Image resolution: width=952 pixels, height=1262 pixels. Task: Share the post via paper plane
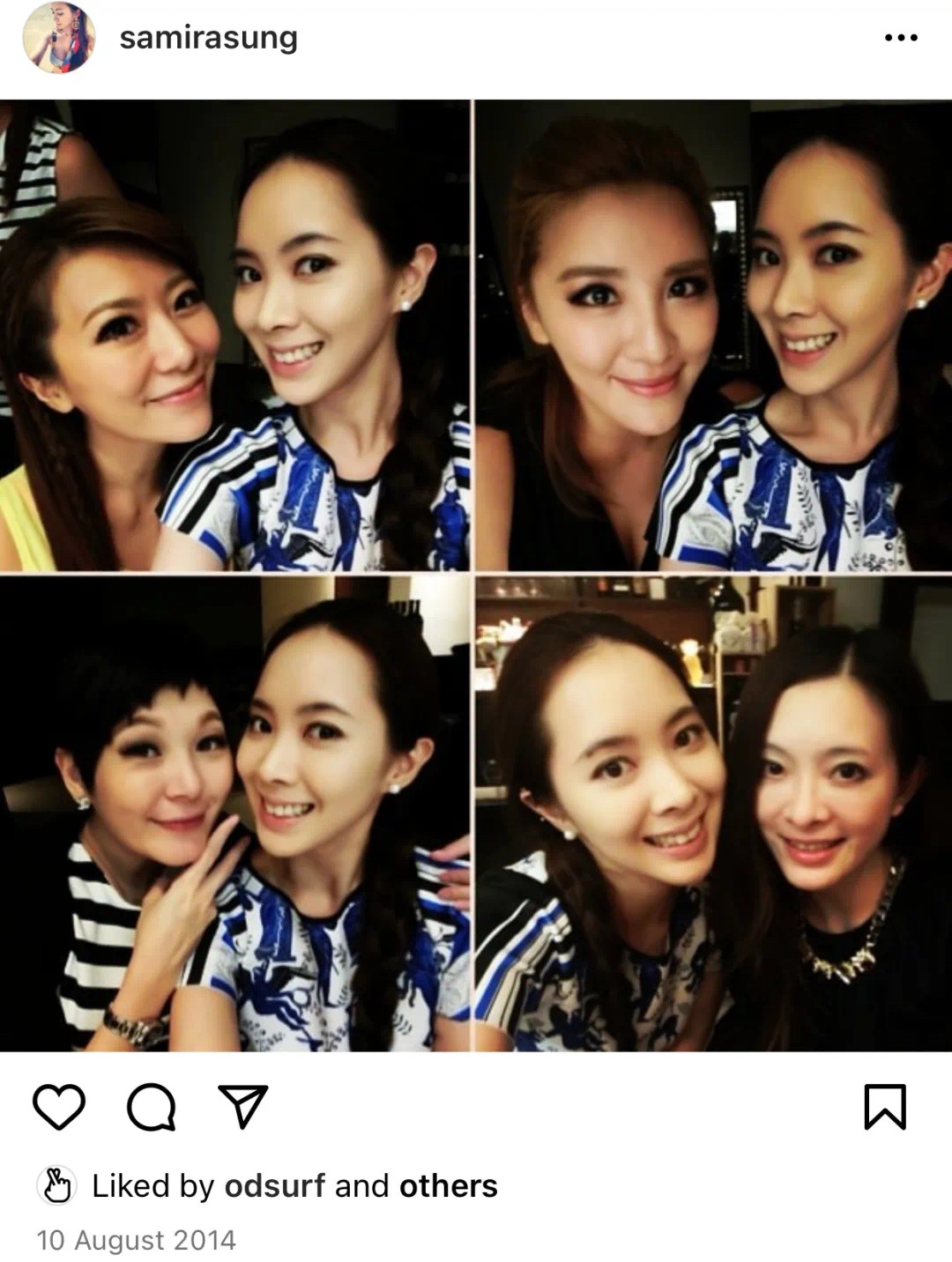pyautogui.click(x=242, y=1107)
